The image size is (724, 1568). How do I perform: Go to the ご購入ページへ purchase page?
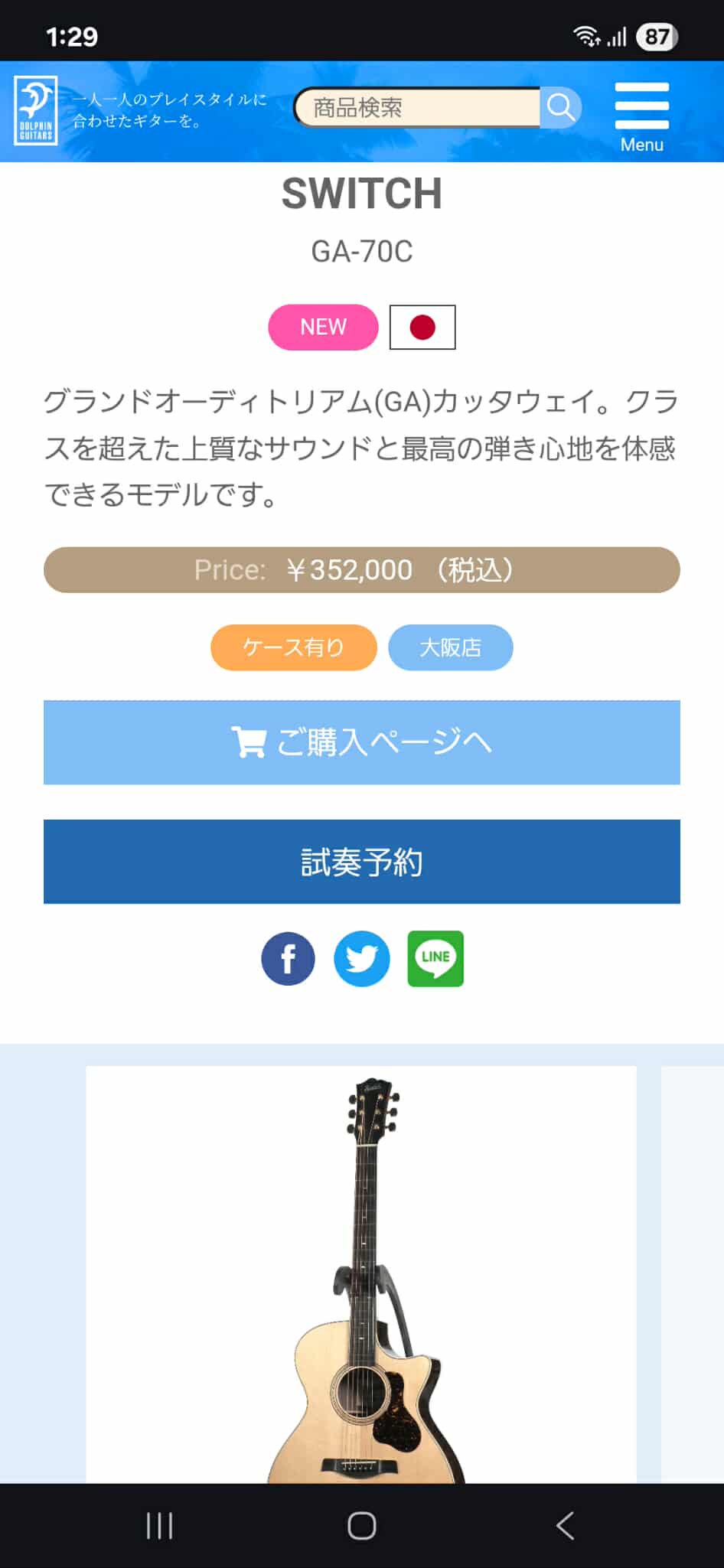pyautogui.click(x=362, y=742)
